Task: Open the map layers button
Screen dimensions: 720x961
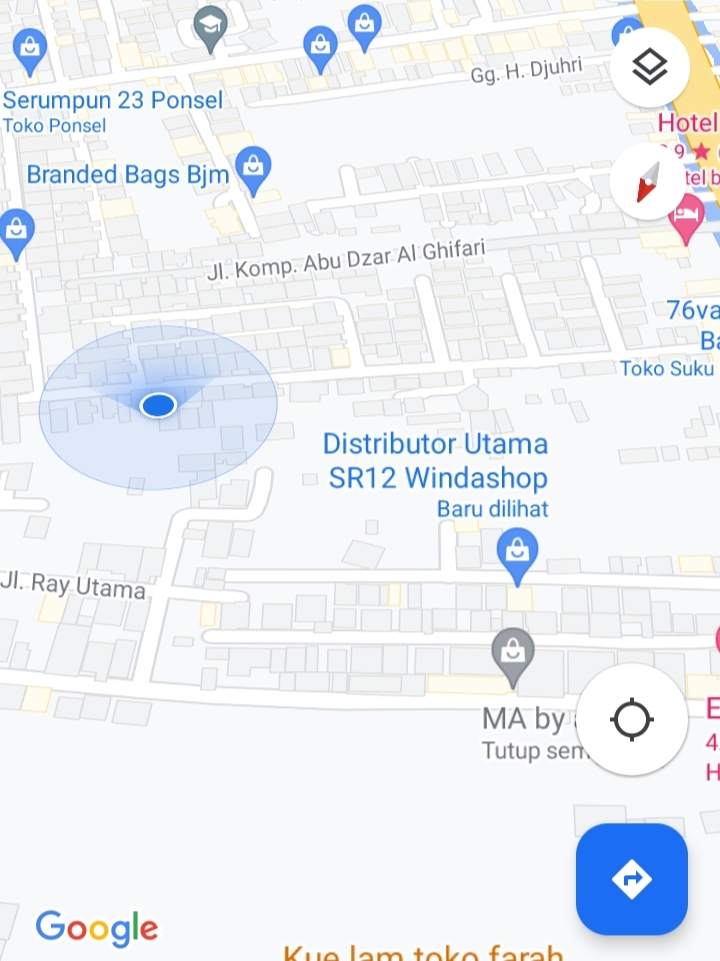Action: 650,68
